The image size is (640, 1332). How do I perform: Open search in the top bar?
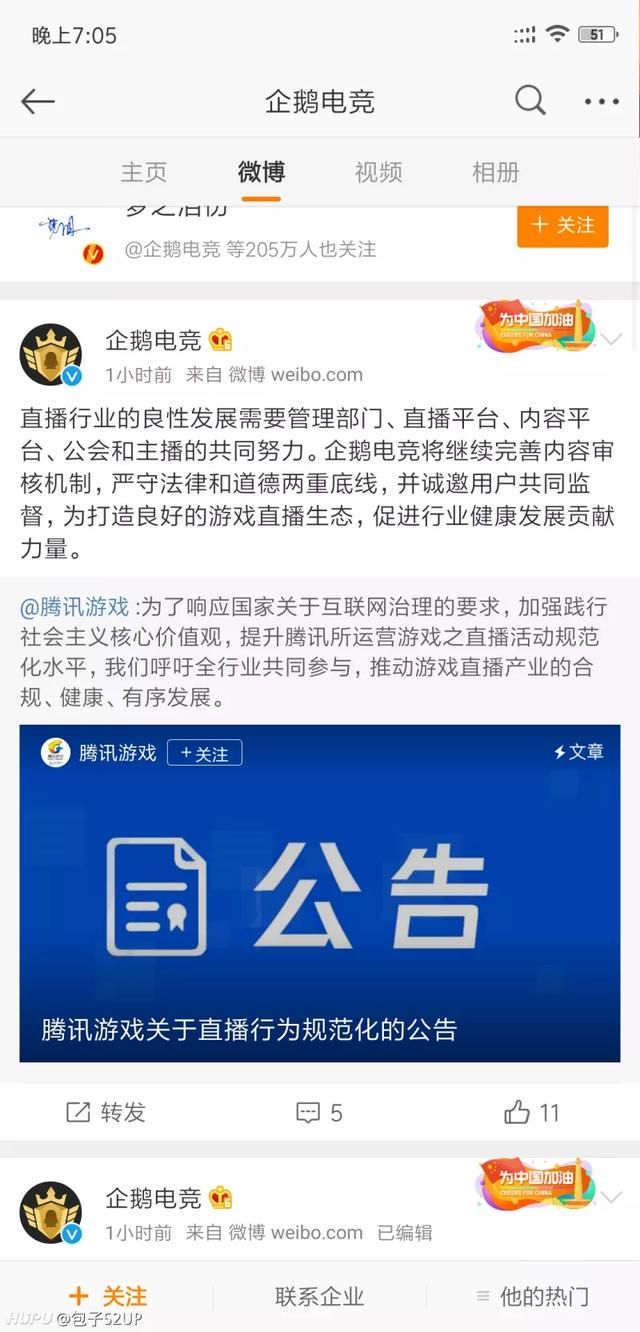click(x=530, y=100)
